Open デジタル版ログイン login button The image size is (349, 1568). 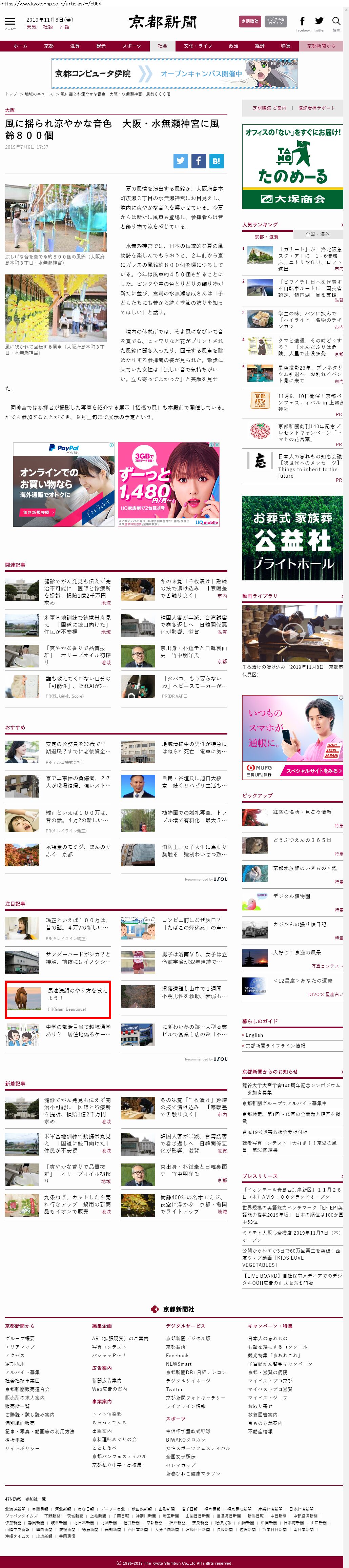click(275, 21)
